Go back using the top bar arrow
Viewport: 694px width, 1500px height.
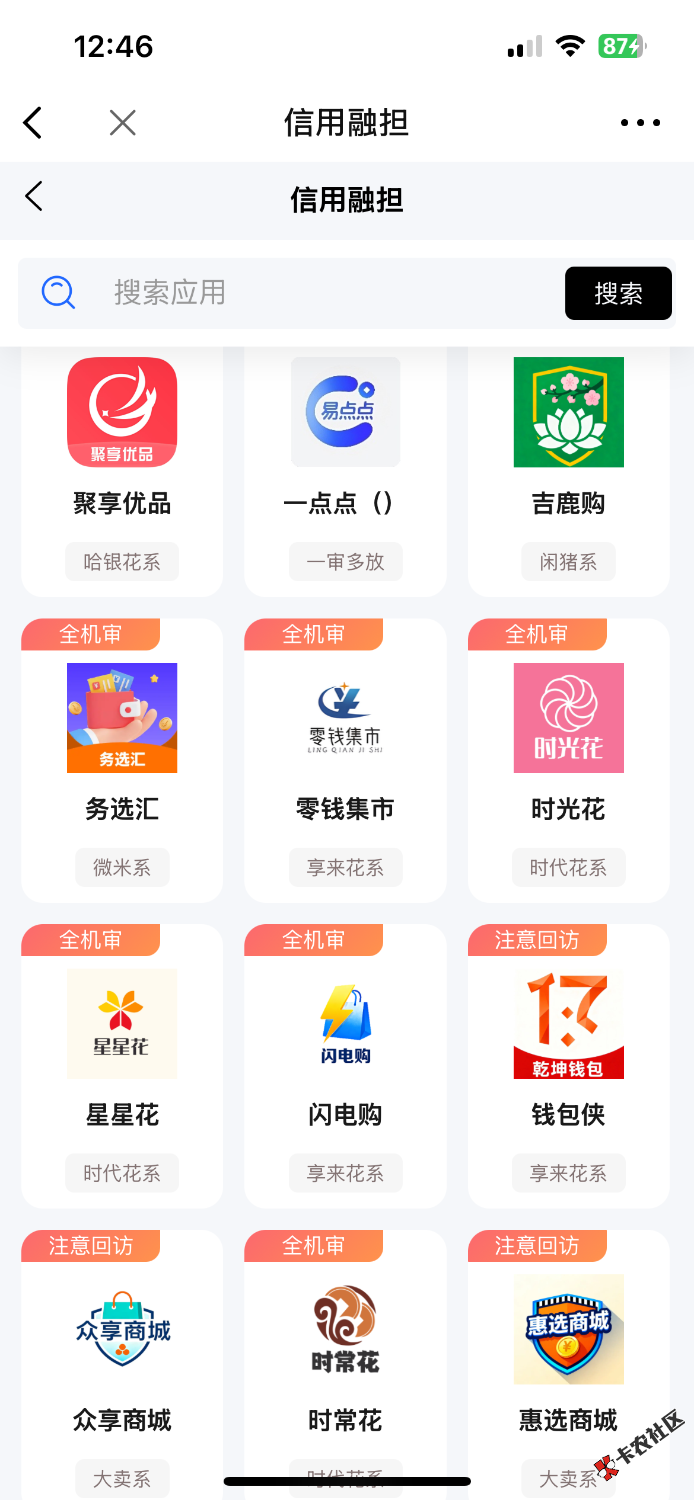pos(33,123)
